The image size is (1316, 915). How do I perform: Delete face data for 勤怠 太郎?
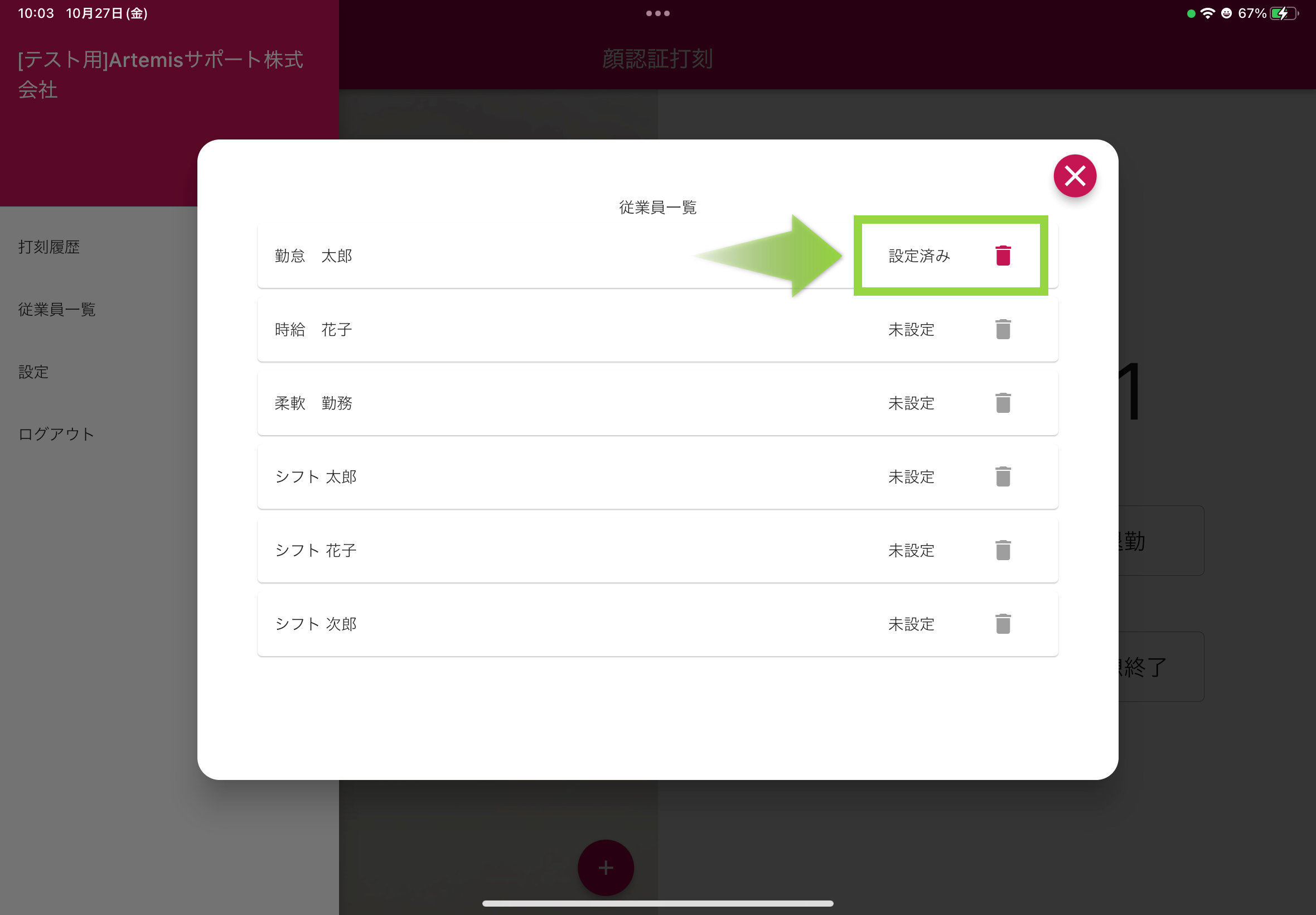coord(1003,256)
